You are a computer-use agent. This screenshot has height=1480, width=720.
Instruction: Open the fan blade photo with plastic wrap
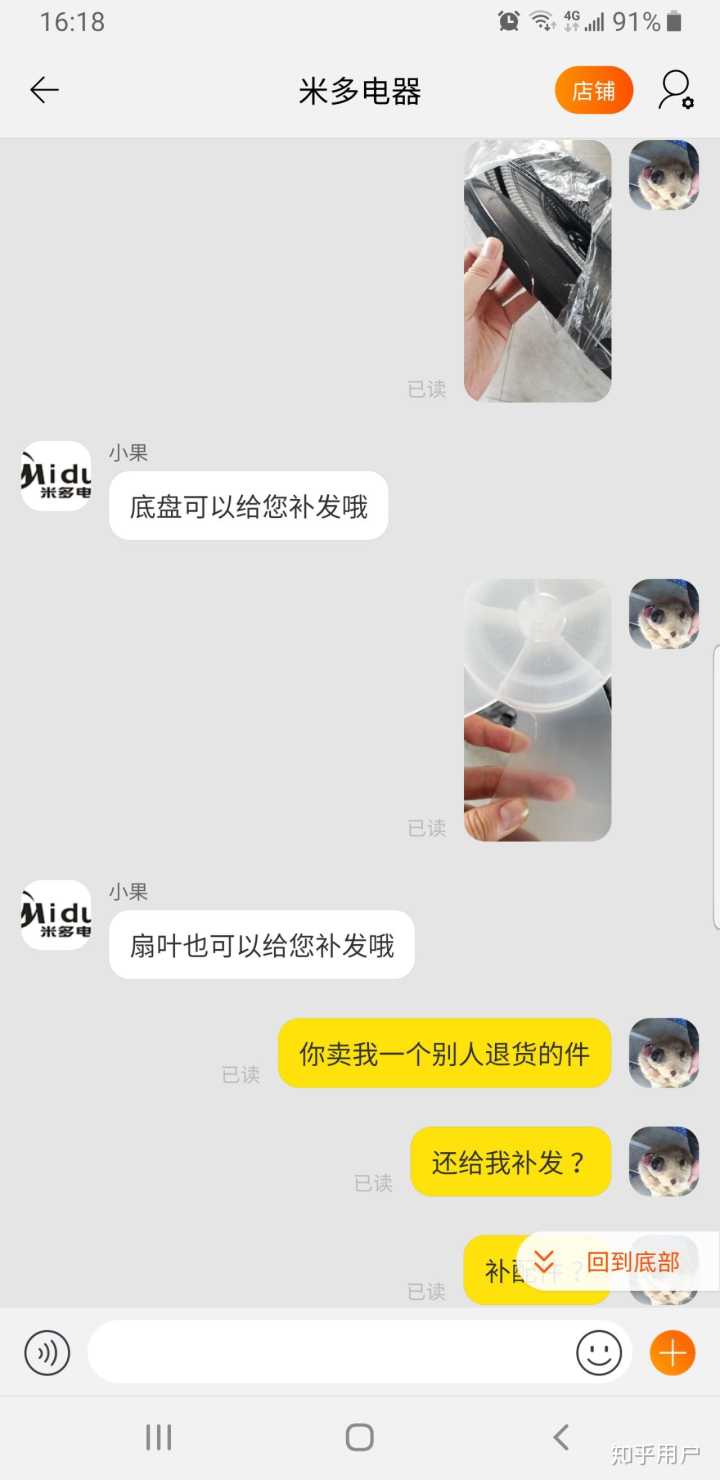[x=537, y=271]
